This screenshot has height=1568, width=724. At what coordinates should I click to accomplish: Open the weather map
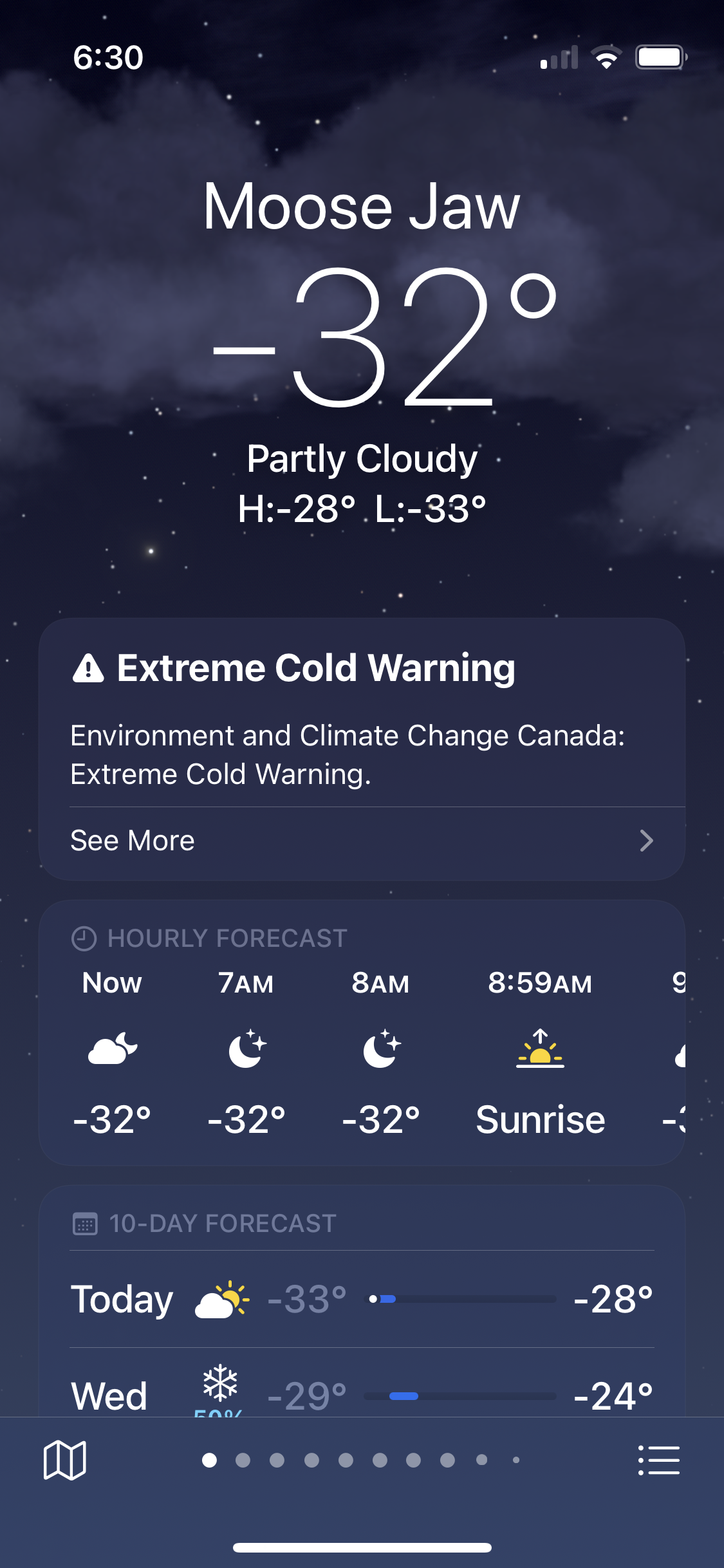(x=64, y=1460)
